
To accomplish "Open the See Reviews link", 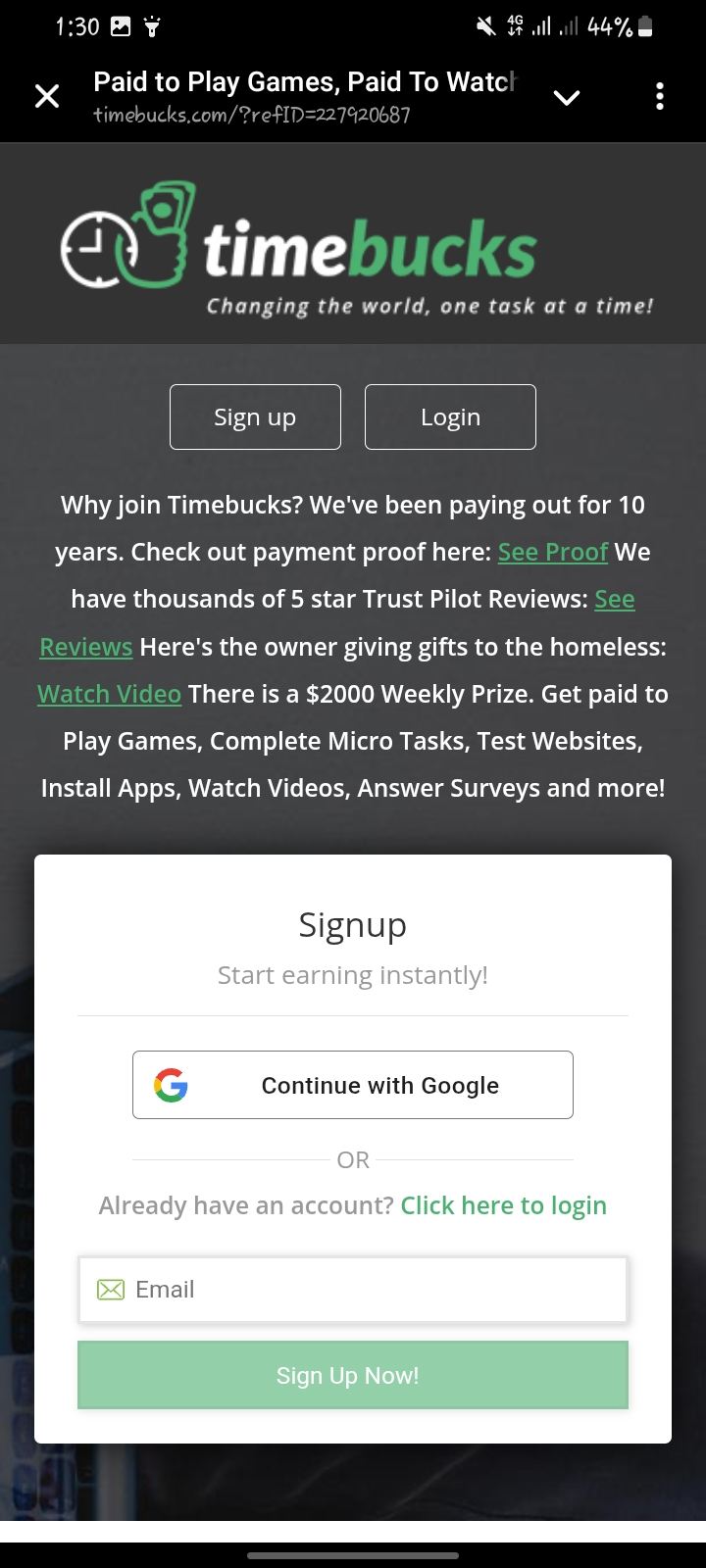I will 86,647.
